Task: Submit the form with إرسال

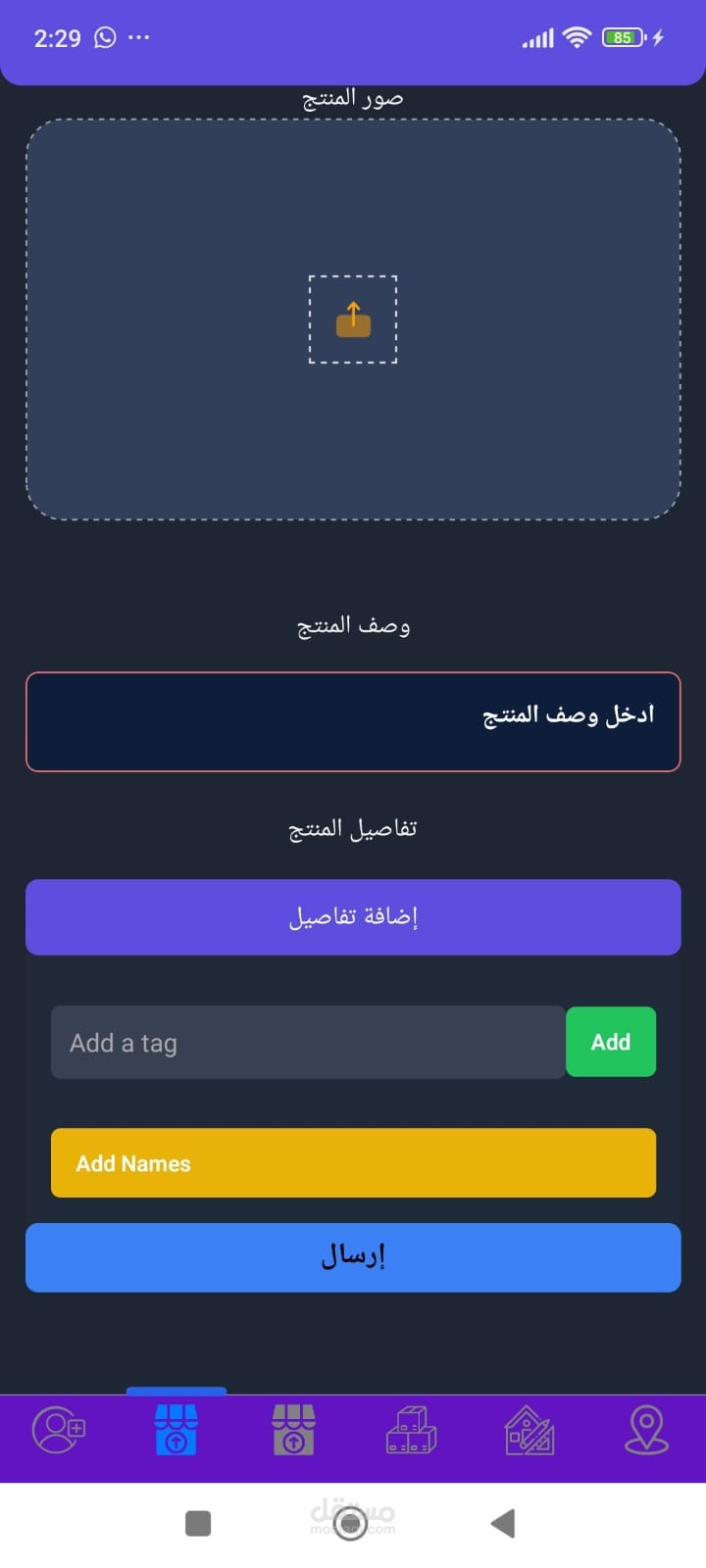Action: pyautogui.click(x=353, y=1257)
